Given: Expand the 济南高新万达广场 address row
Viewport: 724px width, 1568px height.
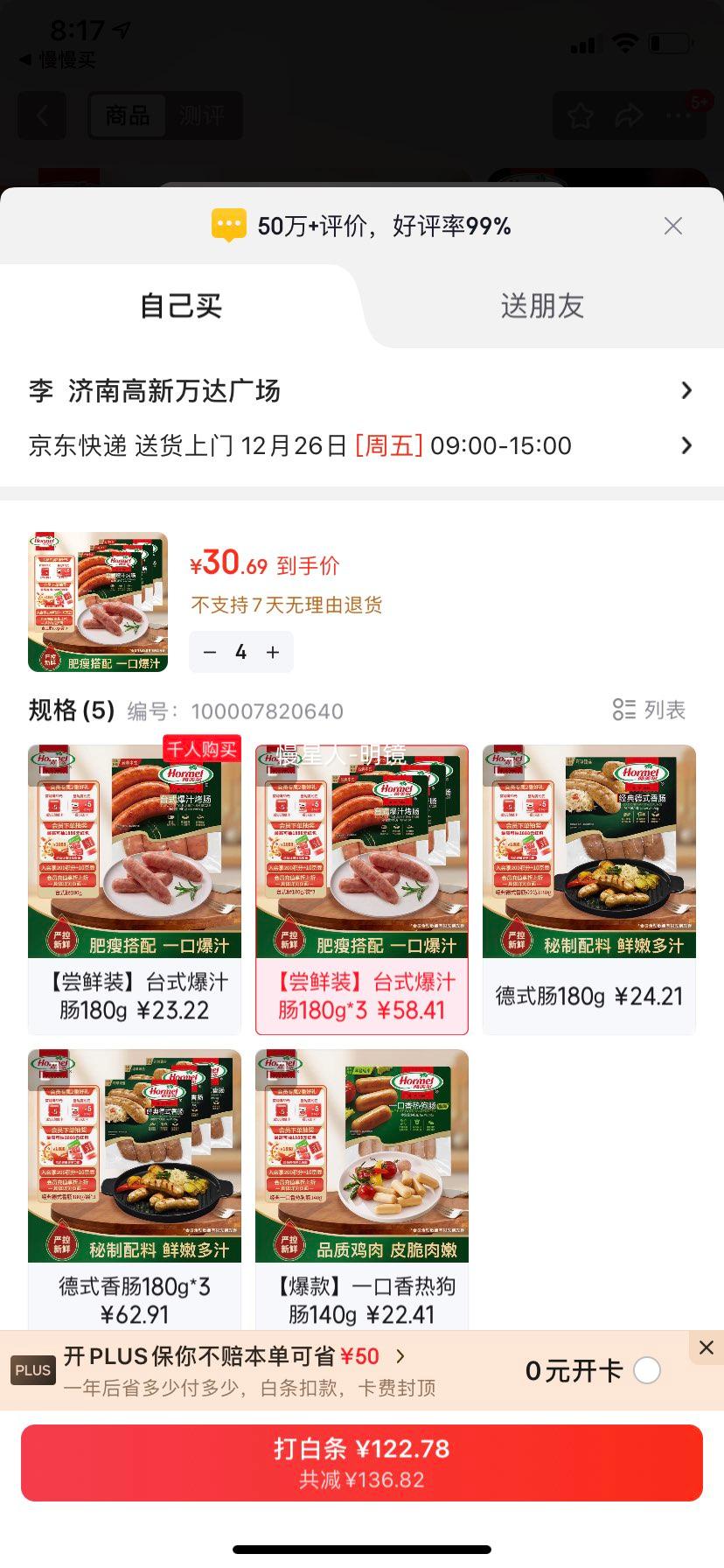Looking at the screenshot, I should (362, 390).
